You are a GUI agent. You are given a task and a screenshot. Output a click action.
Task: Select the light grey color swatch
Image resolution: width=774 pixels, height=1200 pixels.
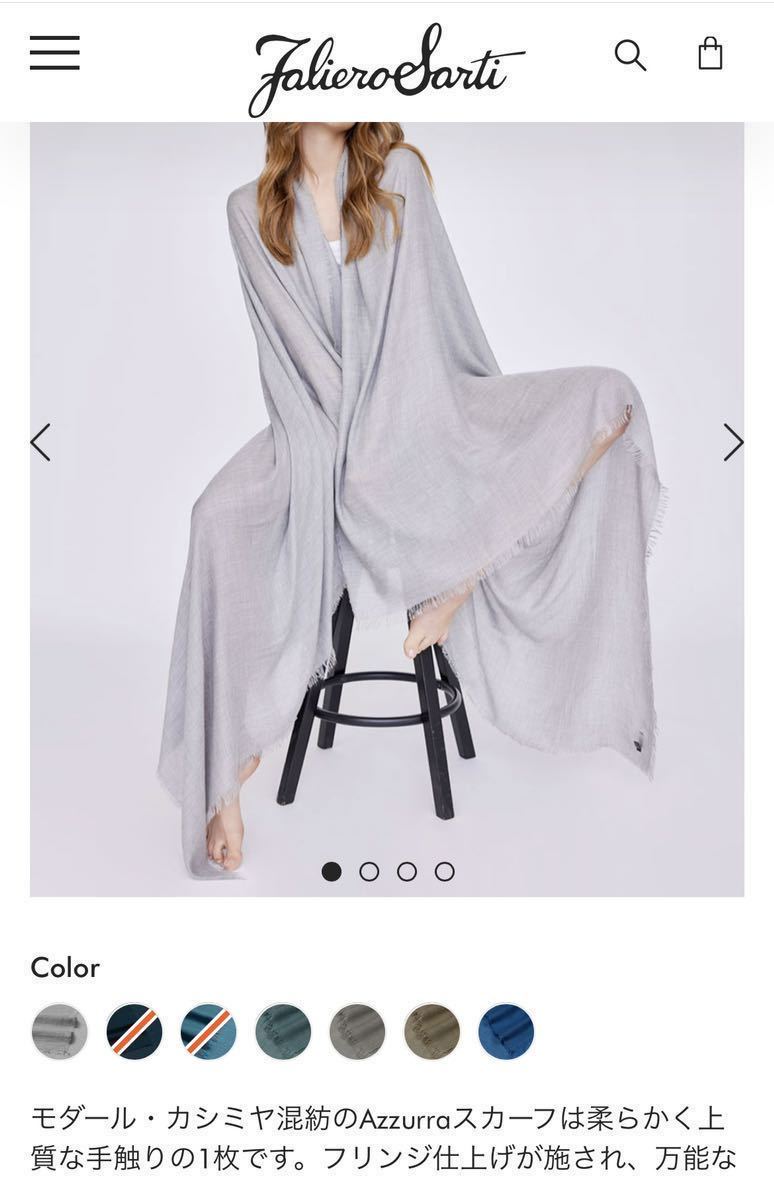coord(60,1032)
